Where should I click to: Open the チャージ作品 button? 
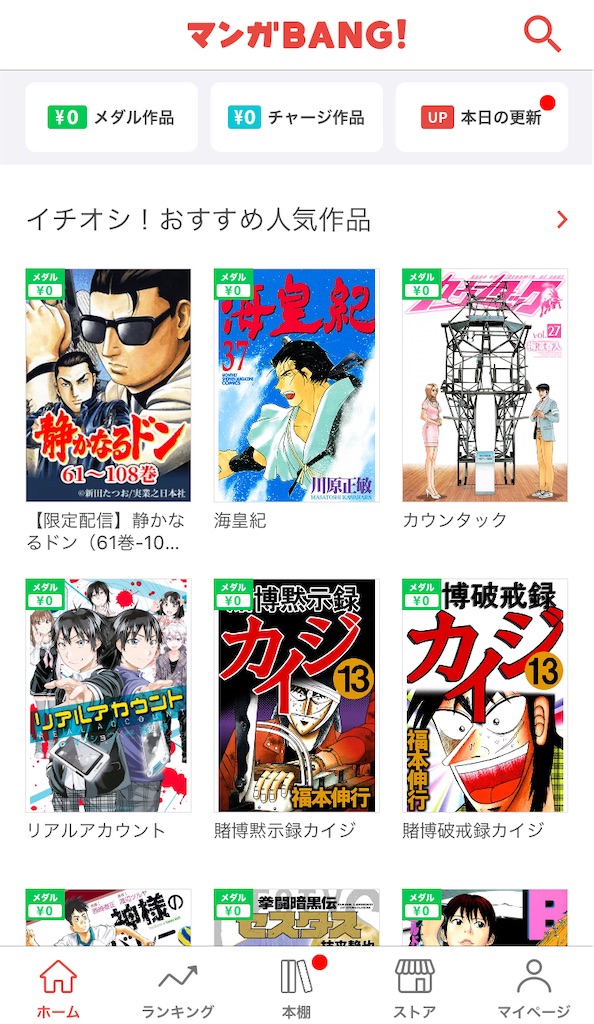coord(296,118)
